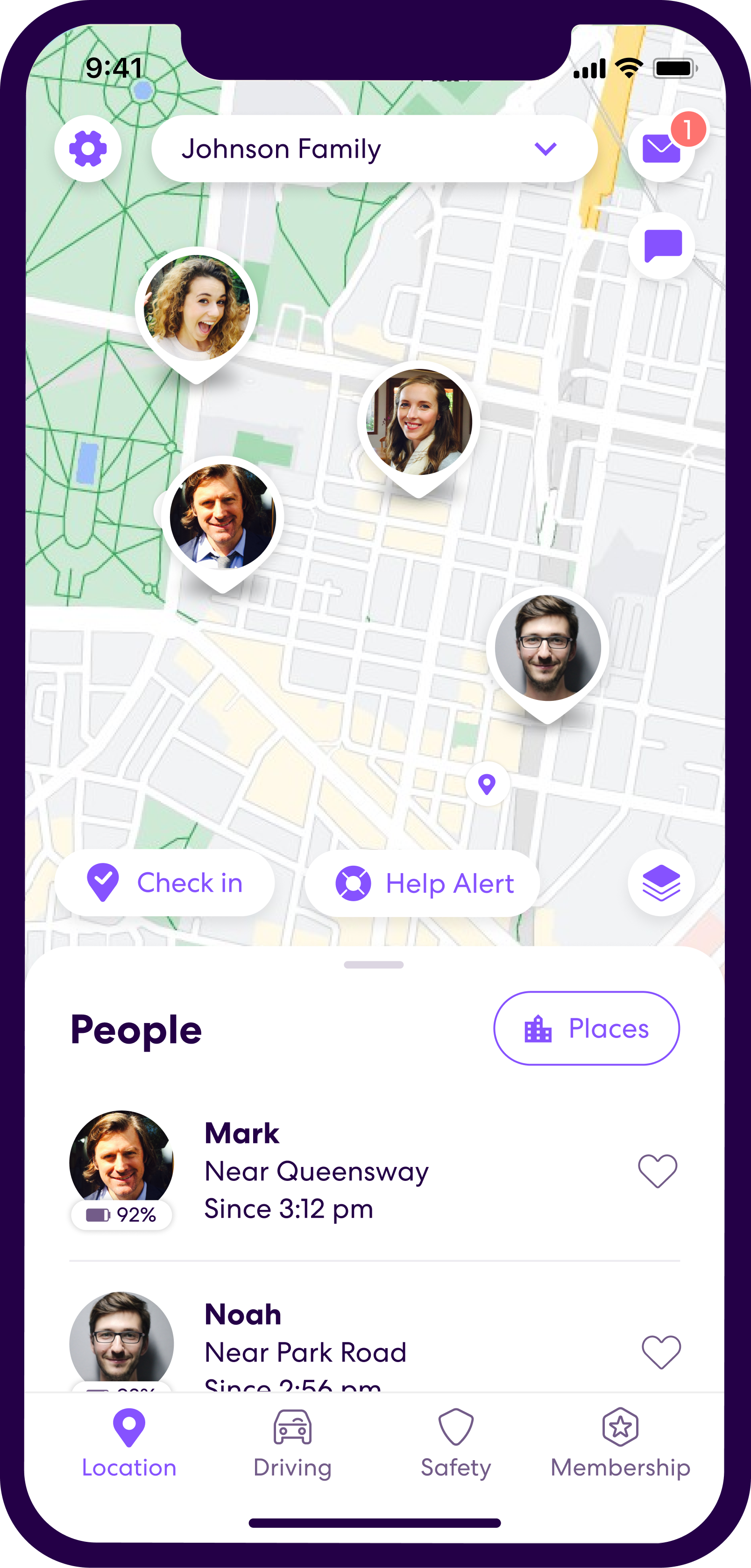Tap the small purple place marker

point(487,784)
